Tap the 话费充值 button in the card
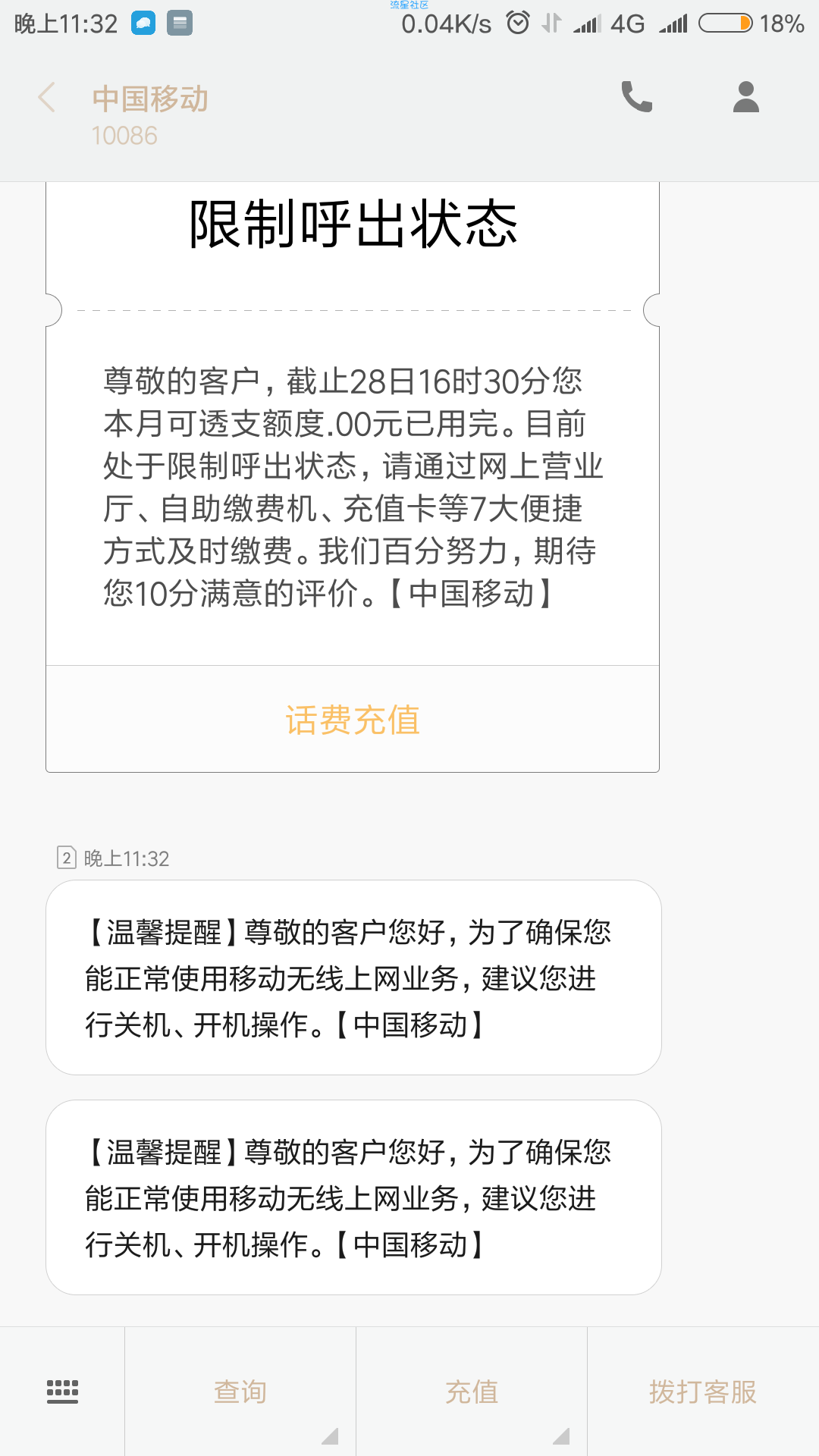The width and height of the screenshot is (819, 1456). pyautogui.click(x=353, y=720)
